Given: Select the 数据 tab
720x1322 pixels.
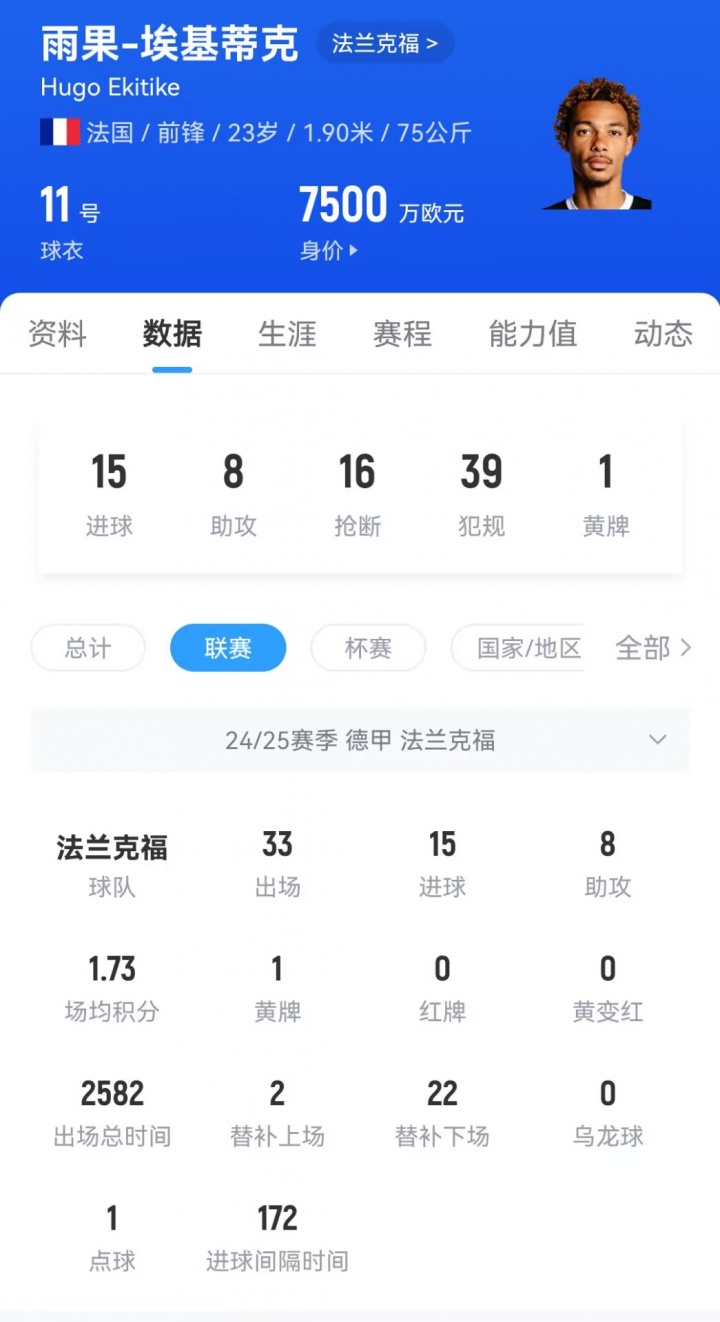Looking at the screenshot, I should pyautogui.click(x=172, y=334).
